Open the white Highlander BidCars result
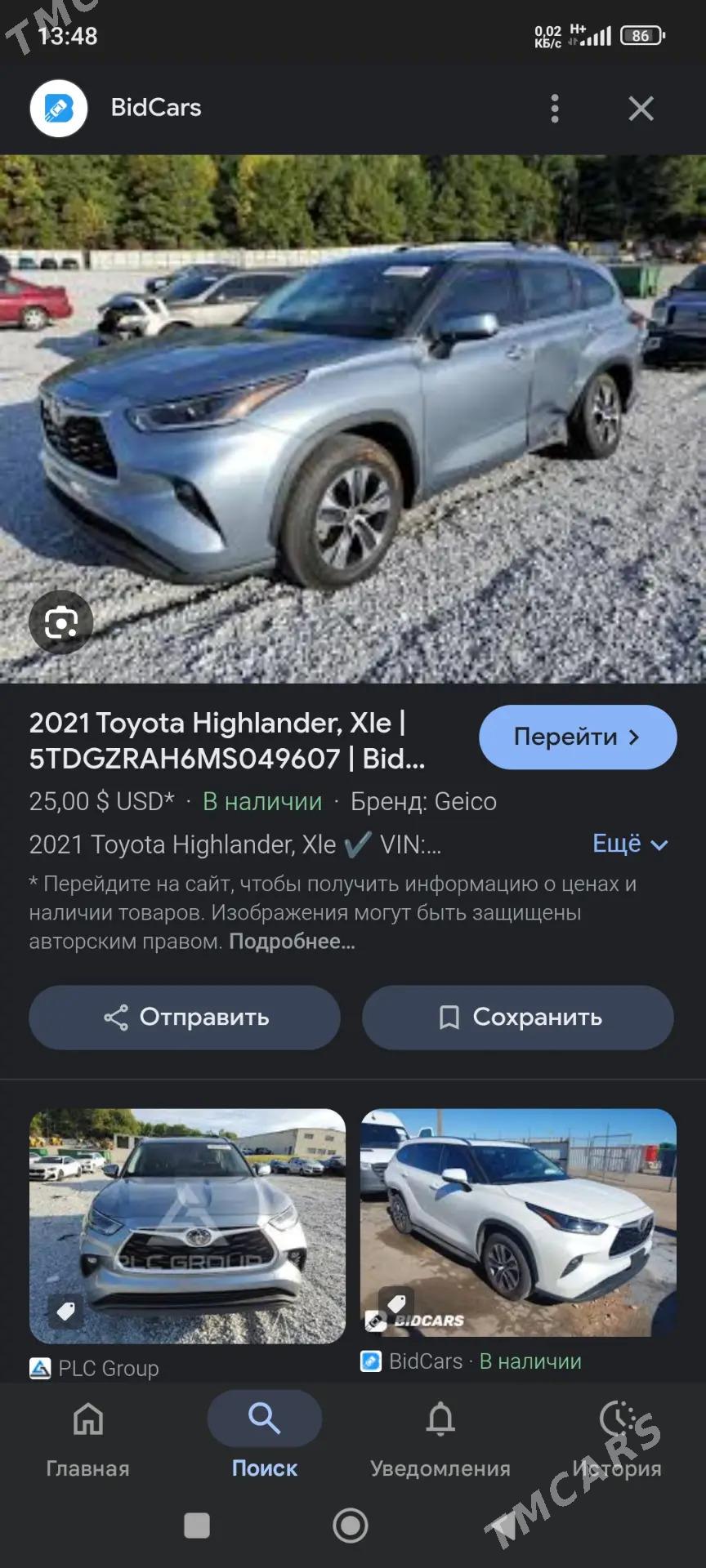Image resolution: width=706 pixels, height=1568 pixels. click(518, 1221)
